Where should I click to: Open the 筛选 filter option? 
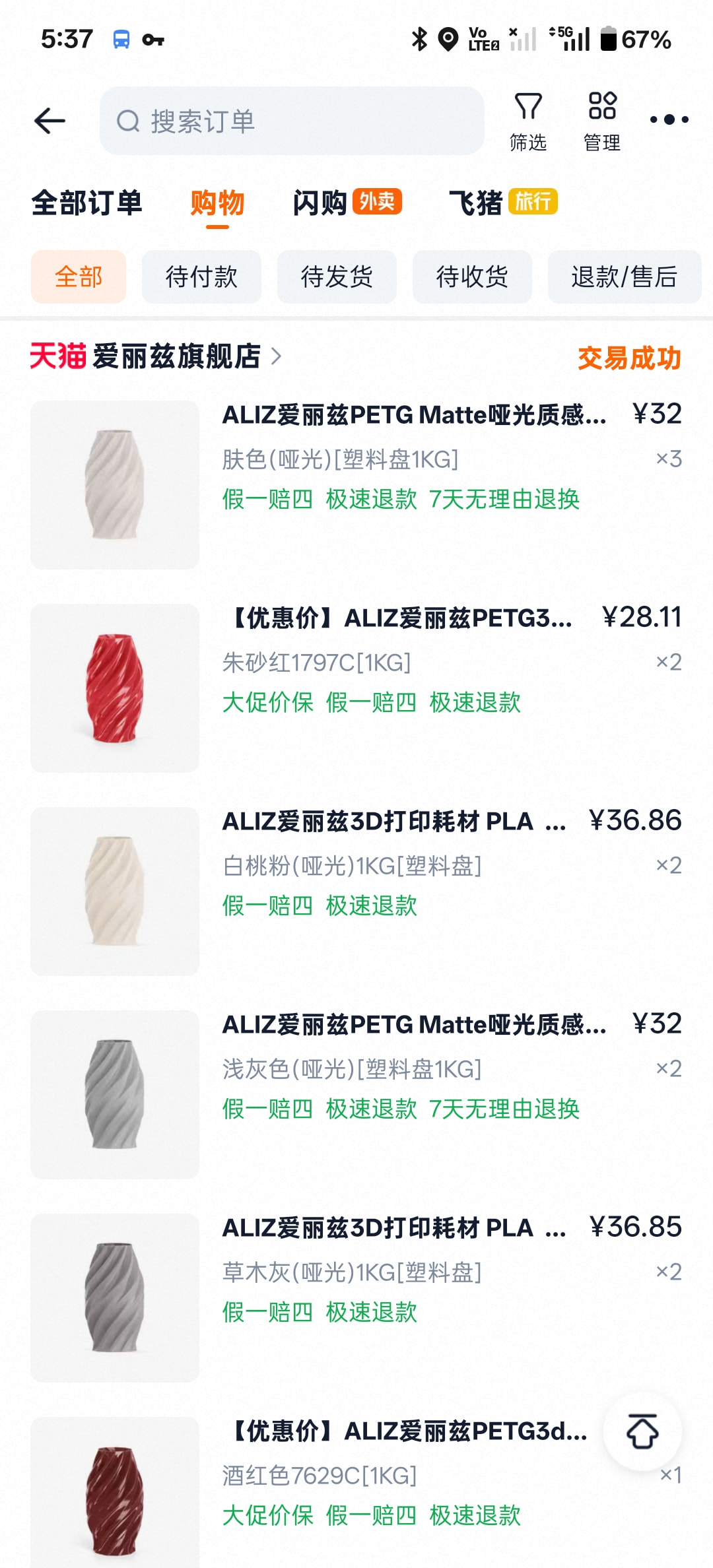[x=528, y=121]
